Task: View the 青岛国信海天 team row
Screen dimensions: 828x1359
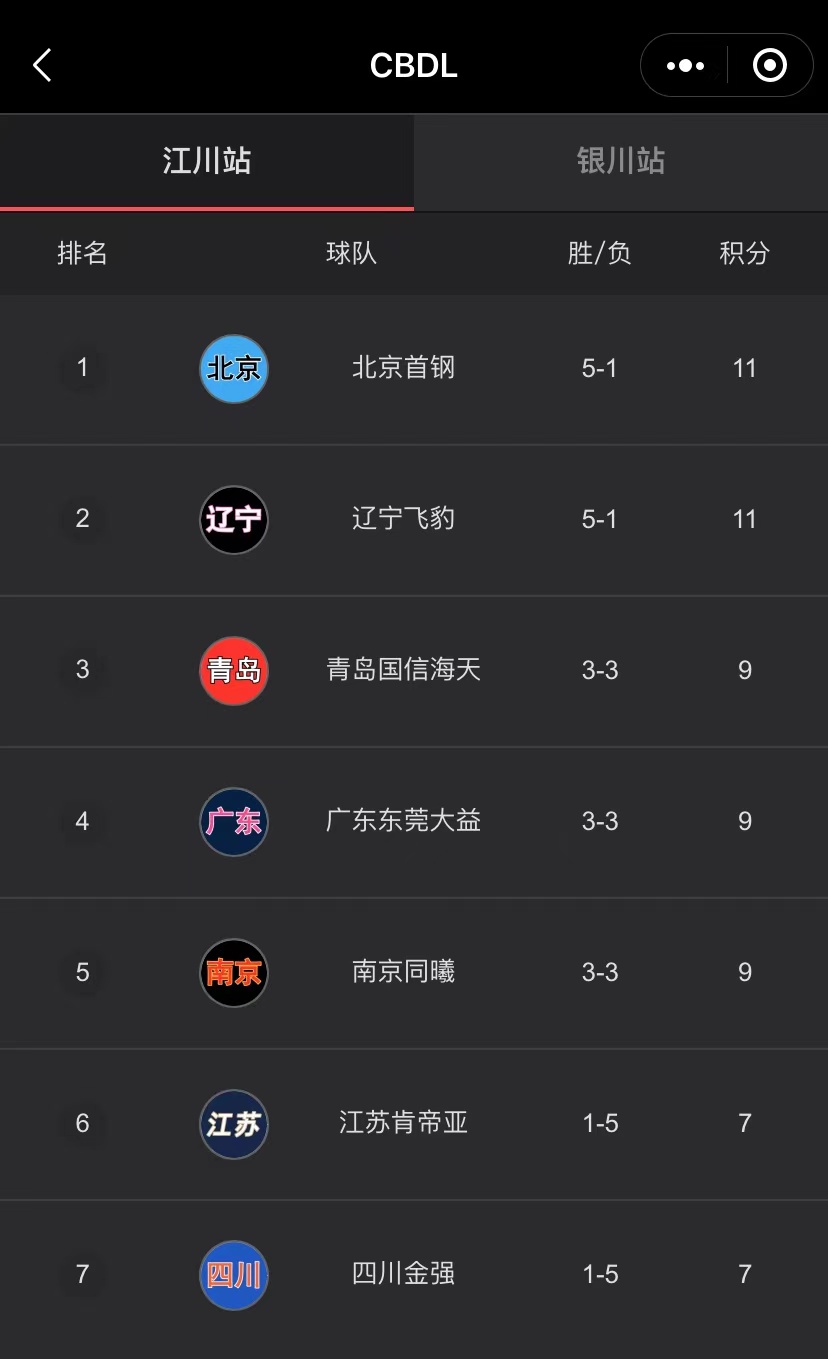Action: (403, 670)
